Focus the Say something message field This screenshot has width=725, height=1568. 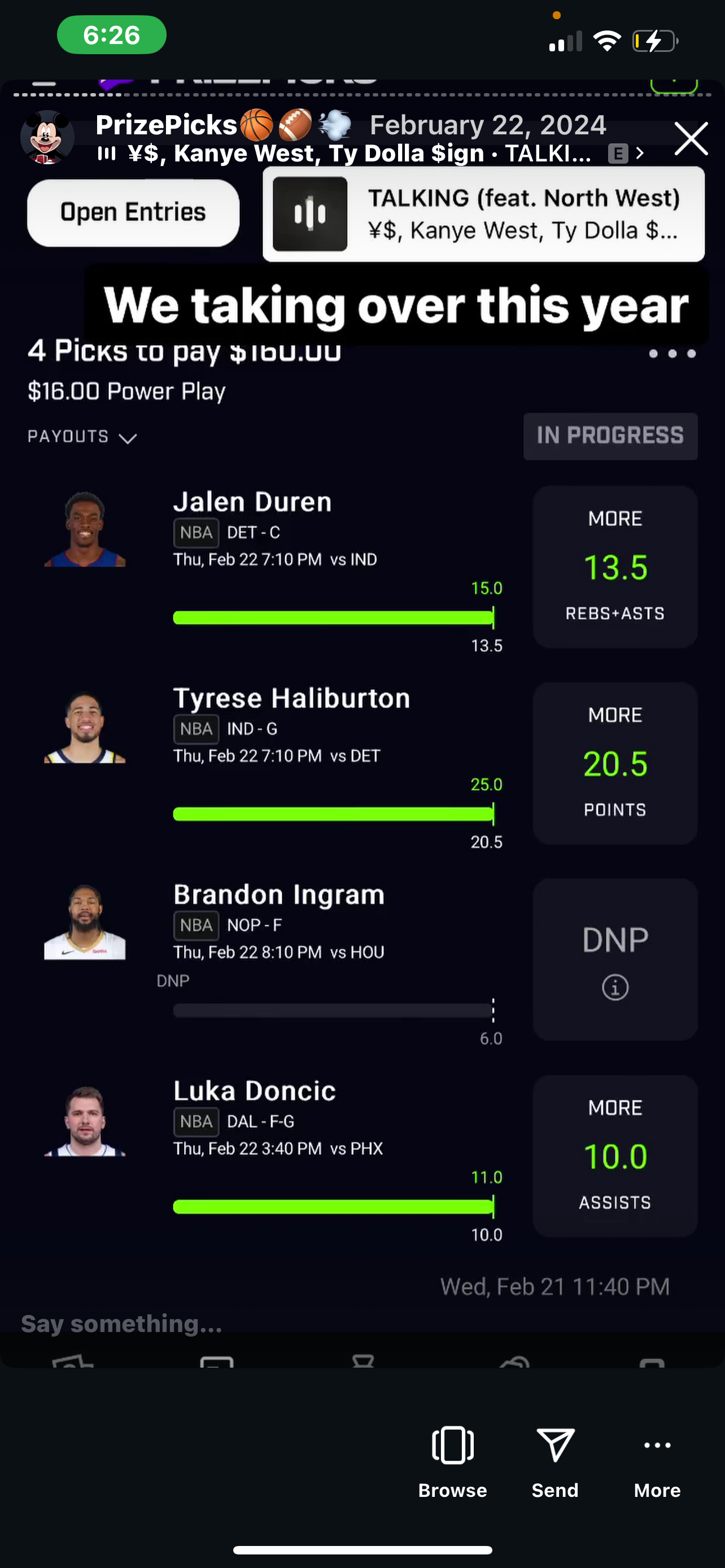click(182, 1324)
